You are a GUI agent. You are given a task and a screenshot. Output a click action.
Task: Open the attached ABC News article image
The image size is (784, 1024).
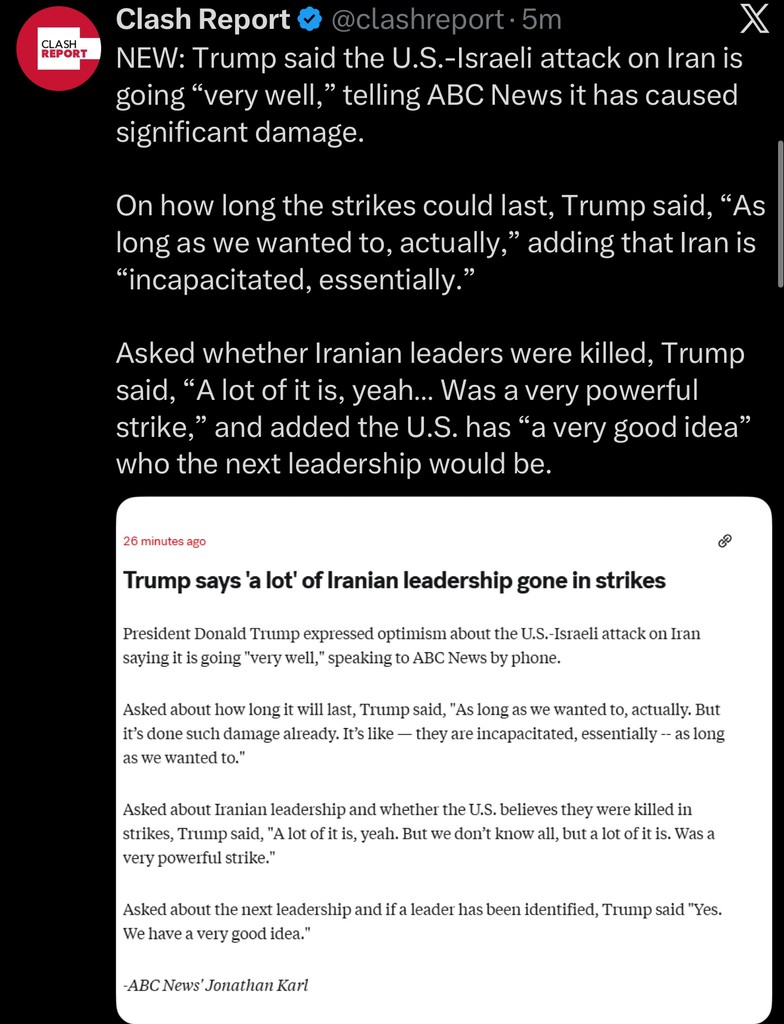[x=443, y=760]
